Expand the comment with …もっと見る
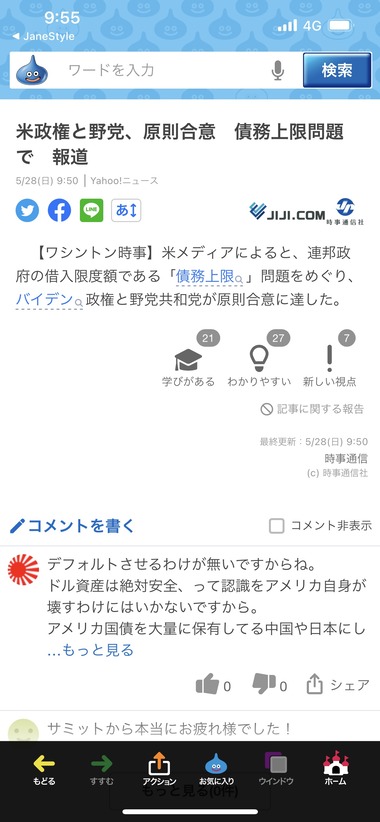 tap(90, 650)
